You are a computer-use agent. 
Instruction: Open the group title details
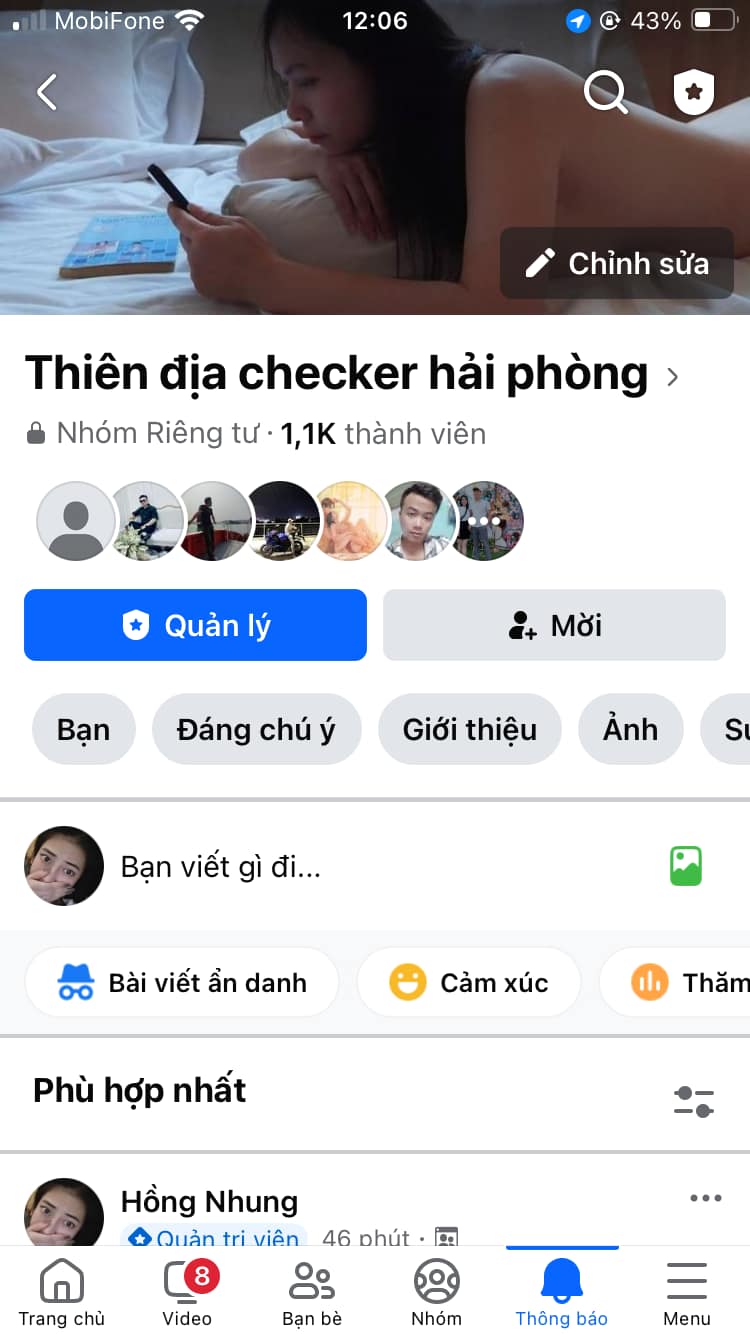pos(352,375)
